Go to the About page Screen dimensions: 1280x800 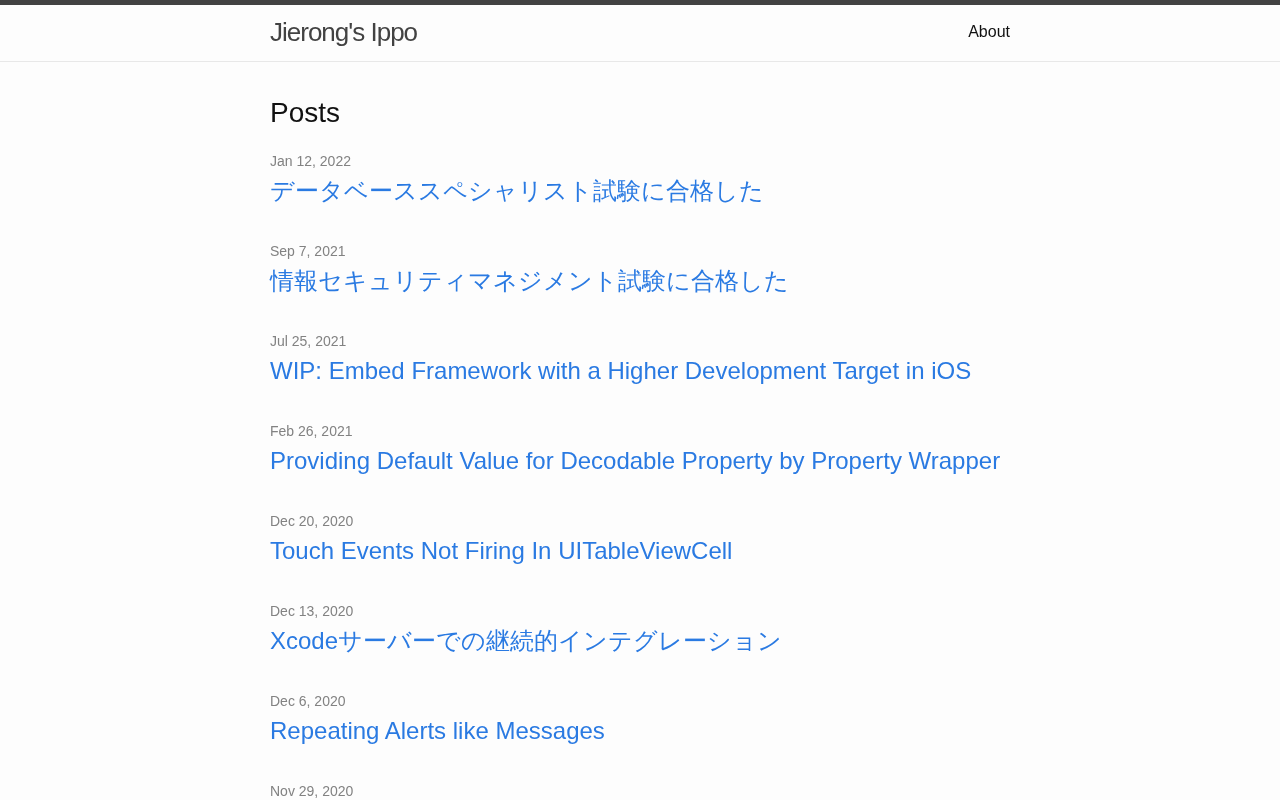[989, 32]
